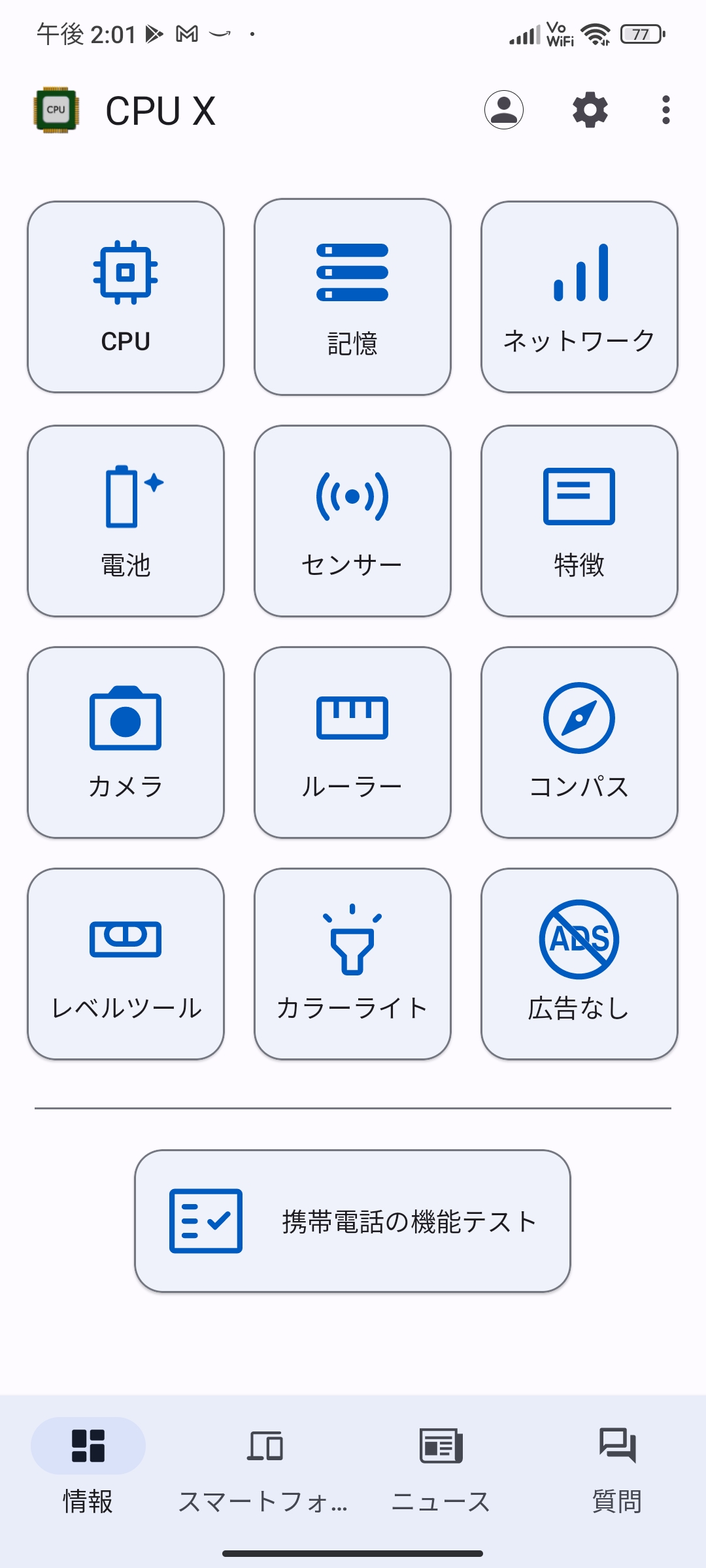Screen dimensions: 706x1568
Task: Open the CPU tile
Action: point(126,297)
